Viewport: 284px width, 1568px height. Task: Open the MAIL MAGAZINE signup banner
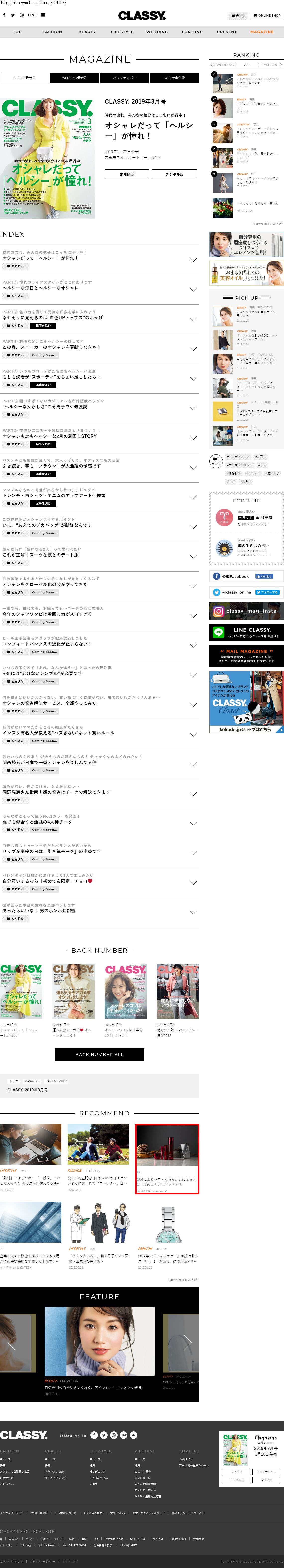tap(246, 656)
